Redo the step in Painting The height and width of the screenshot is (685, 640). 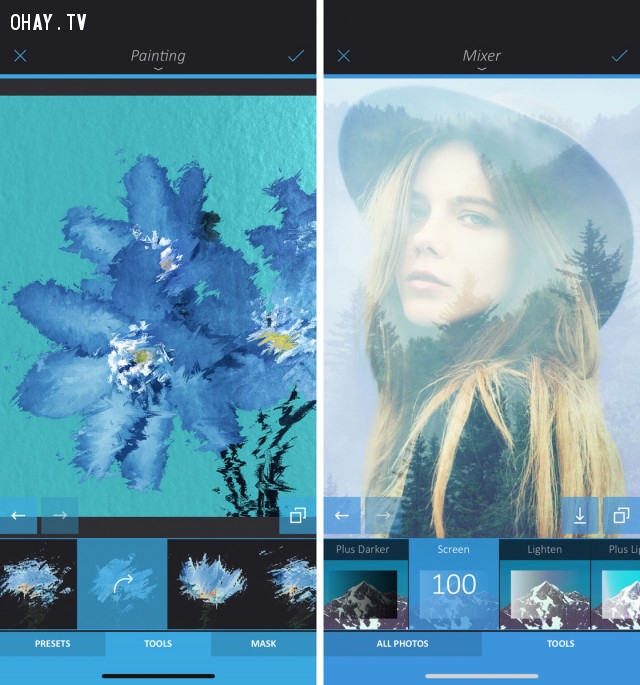click(59, 515)
